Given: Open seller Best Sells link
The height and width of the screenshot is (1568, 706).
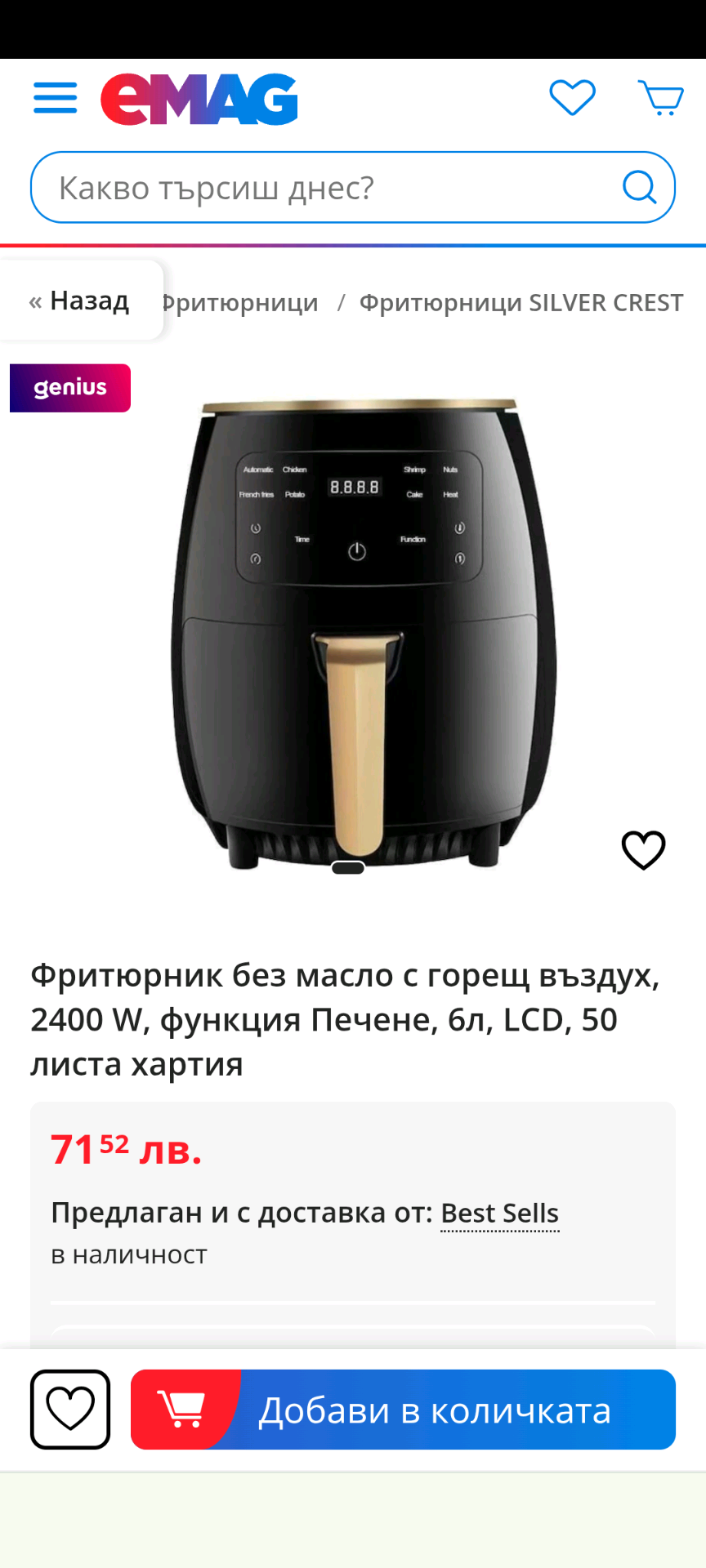Looking at the screenshot, I should pos(499,1214).
